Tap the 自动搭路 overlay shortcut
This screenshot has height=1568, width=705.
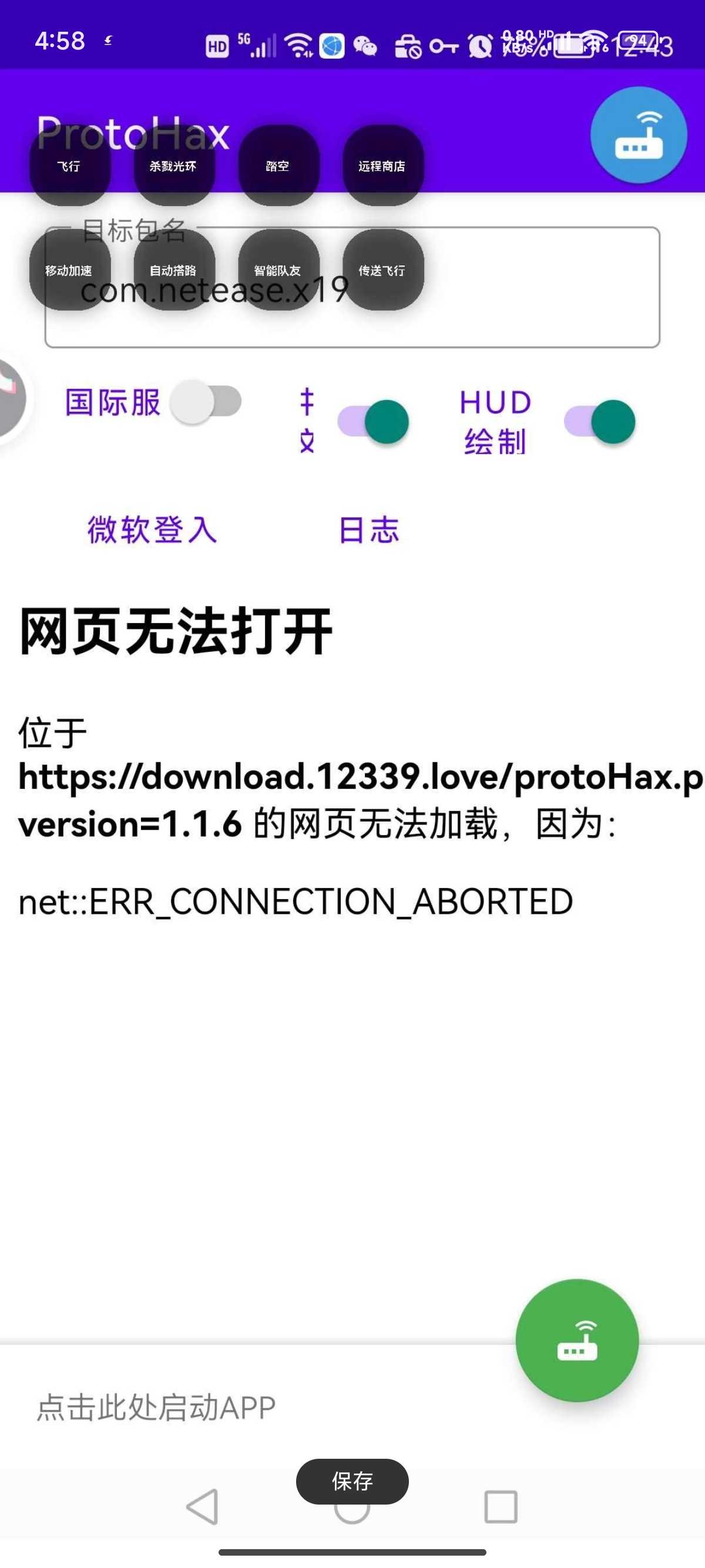[x=173, y=270]
